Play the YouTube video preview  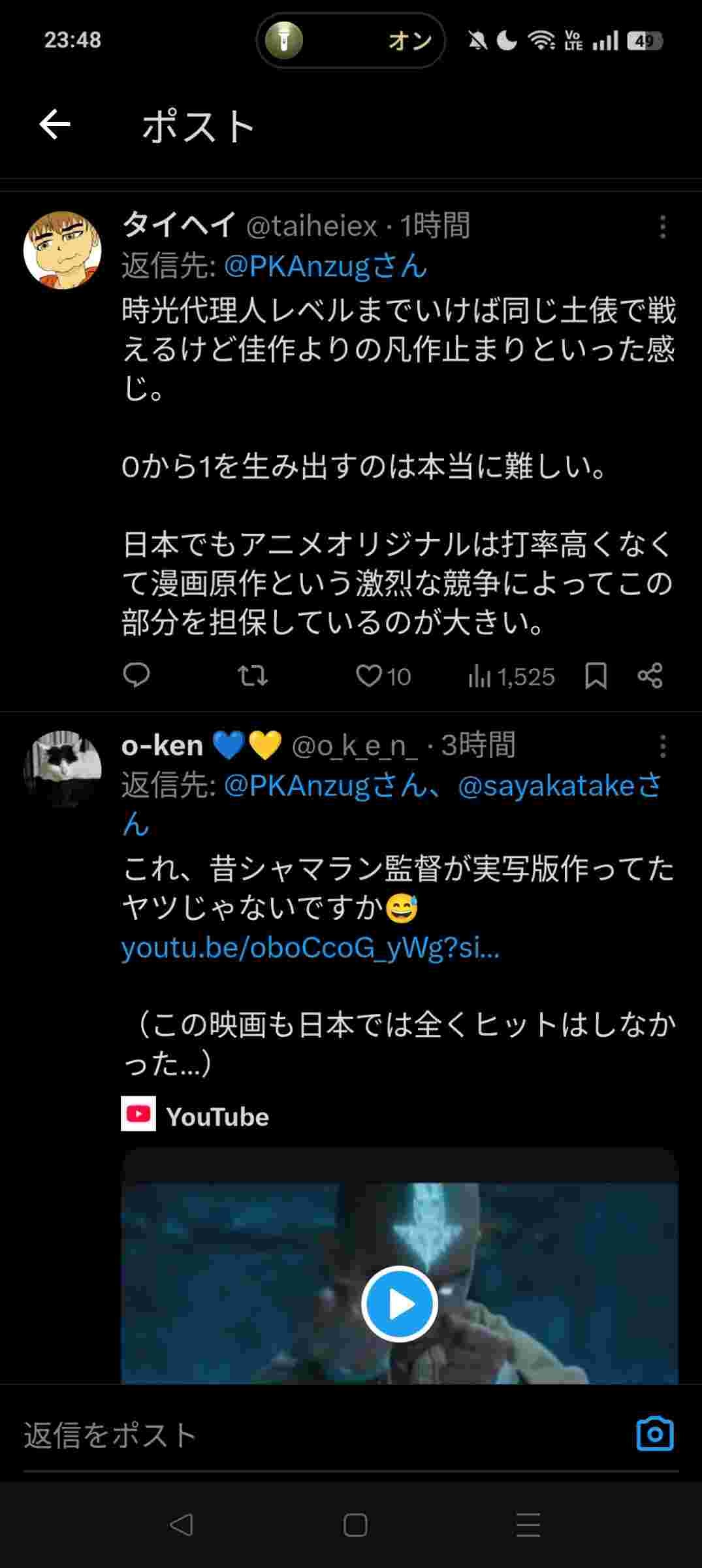point(399,1304)
